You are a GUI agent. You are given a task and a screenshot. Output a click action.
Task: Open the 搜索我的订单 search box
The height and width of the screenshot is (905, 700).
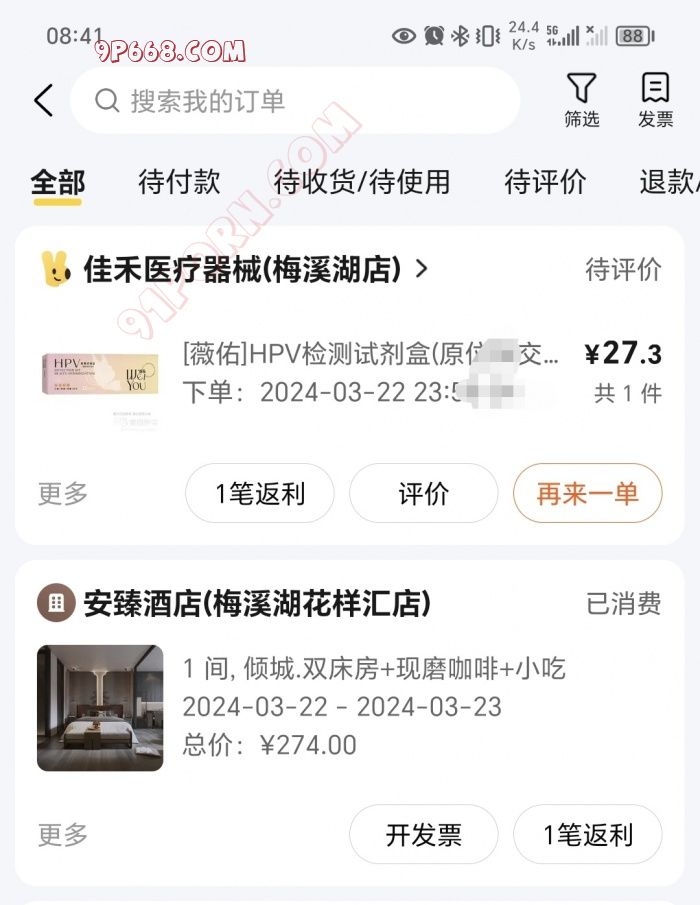click(295, 101)
